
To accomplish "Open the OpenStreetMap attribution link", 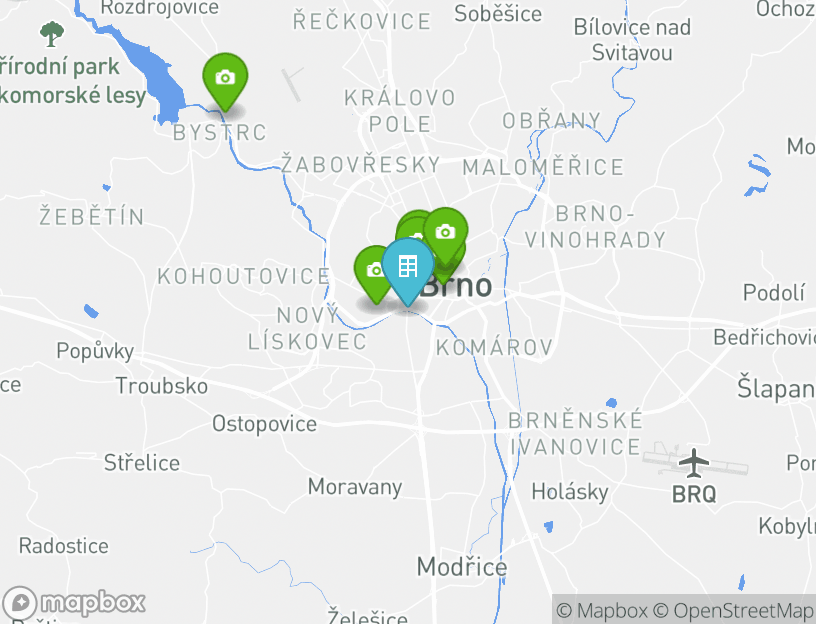I will click(x=734, y=610).
